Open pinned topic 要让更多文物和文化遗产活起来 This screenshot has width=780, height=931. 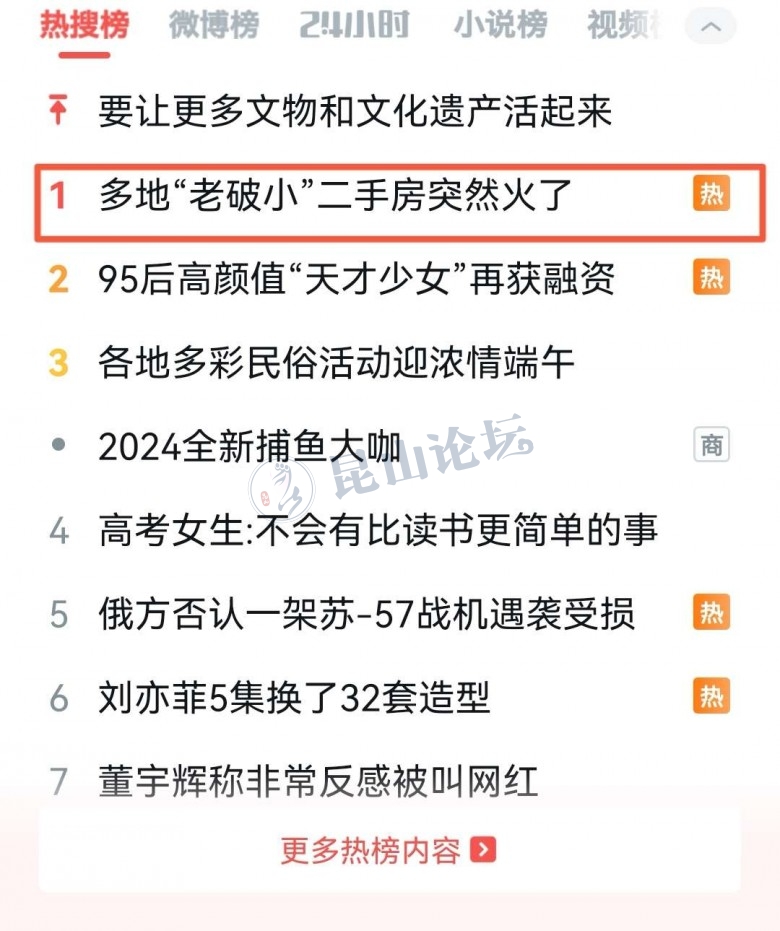(x=355, y=111)
